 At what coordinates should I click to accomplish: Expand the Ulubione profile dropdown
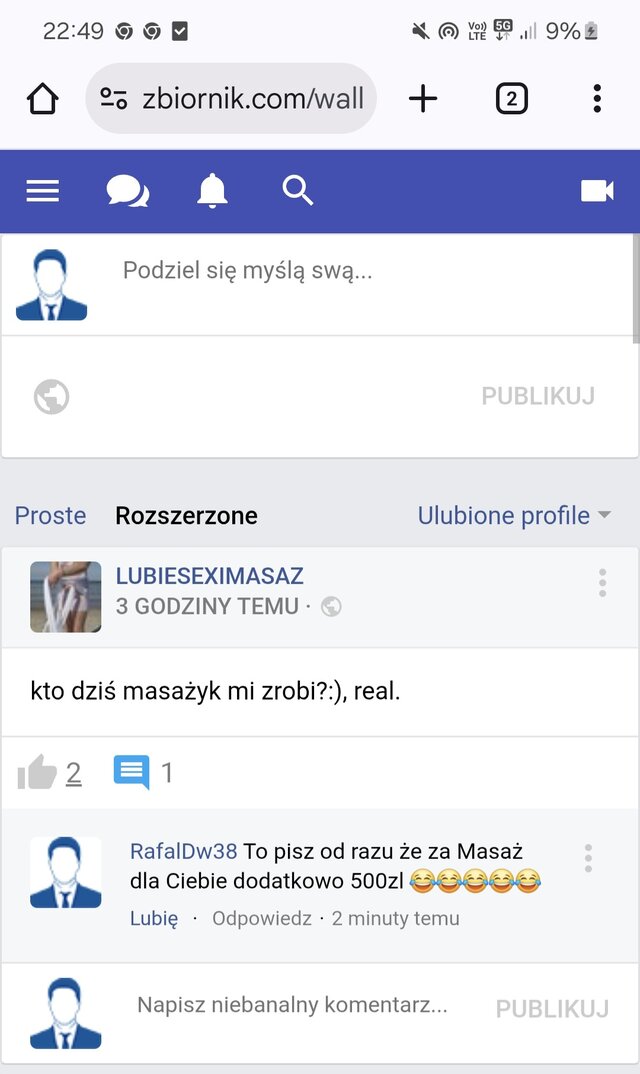(514, 516)
